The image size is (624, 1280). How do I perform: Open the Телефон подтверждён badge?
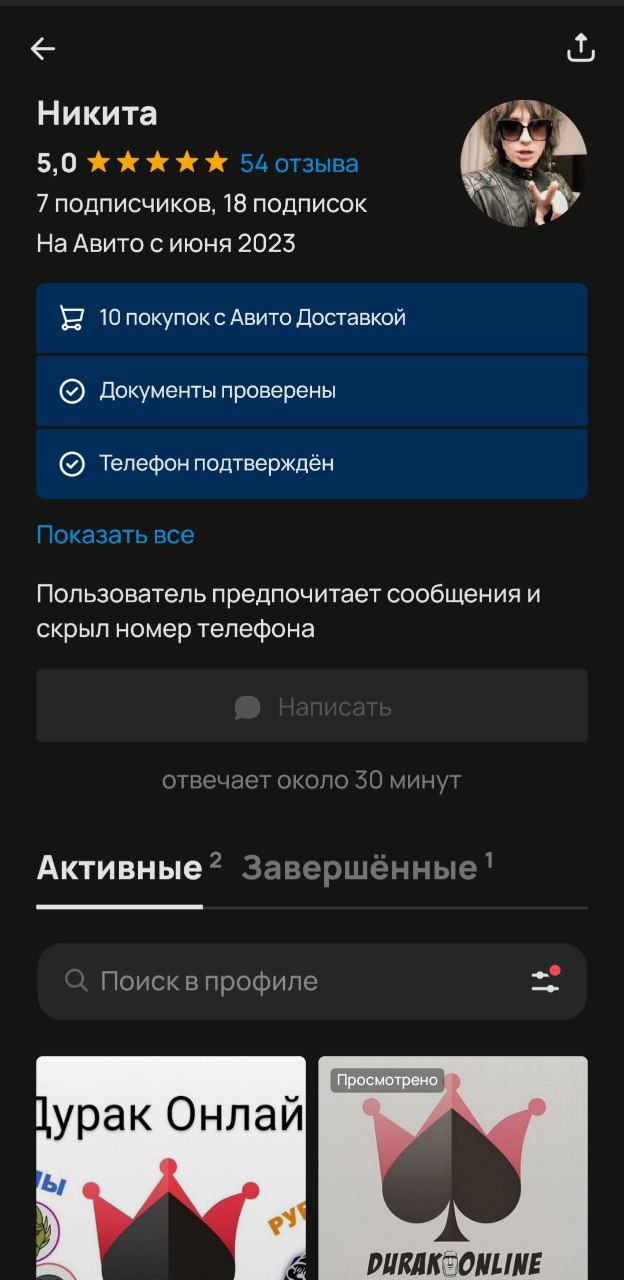pyautogui.click(x=312, y=464)
